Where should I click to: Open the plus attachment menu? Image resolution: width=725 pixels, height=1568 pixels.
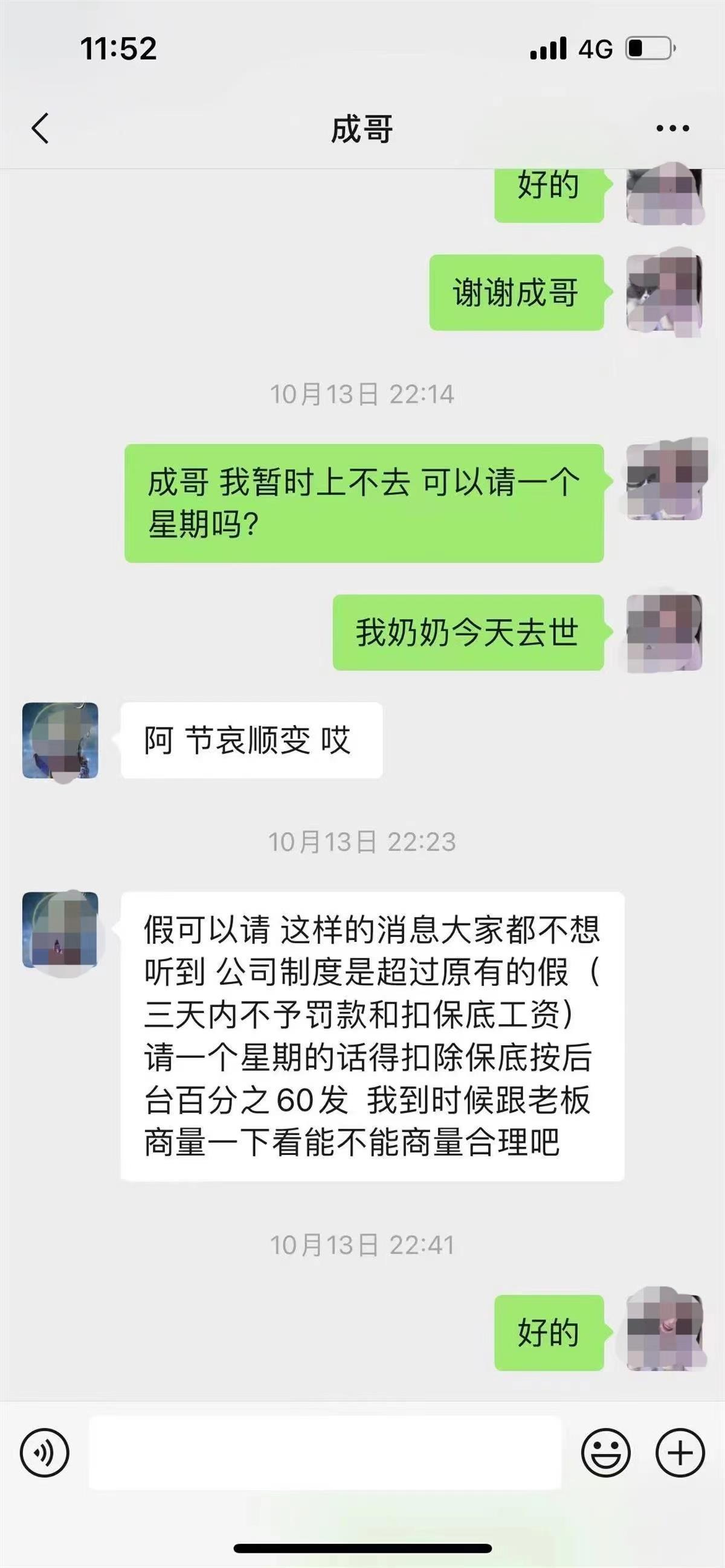[x=680, y=1452]
